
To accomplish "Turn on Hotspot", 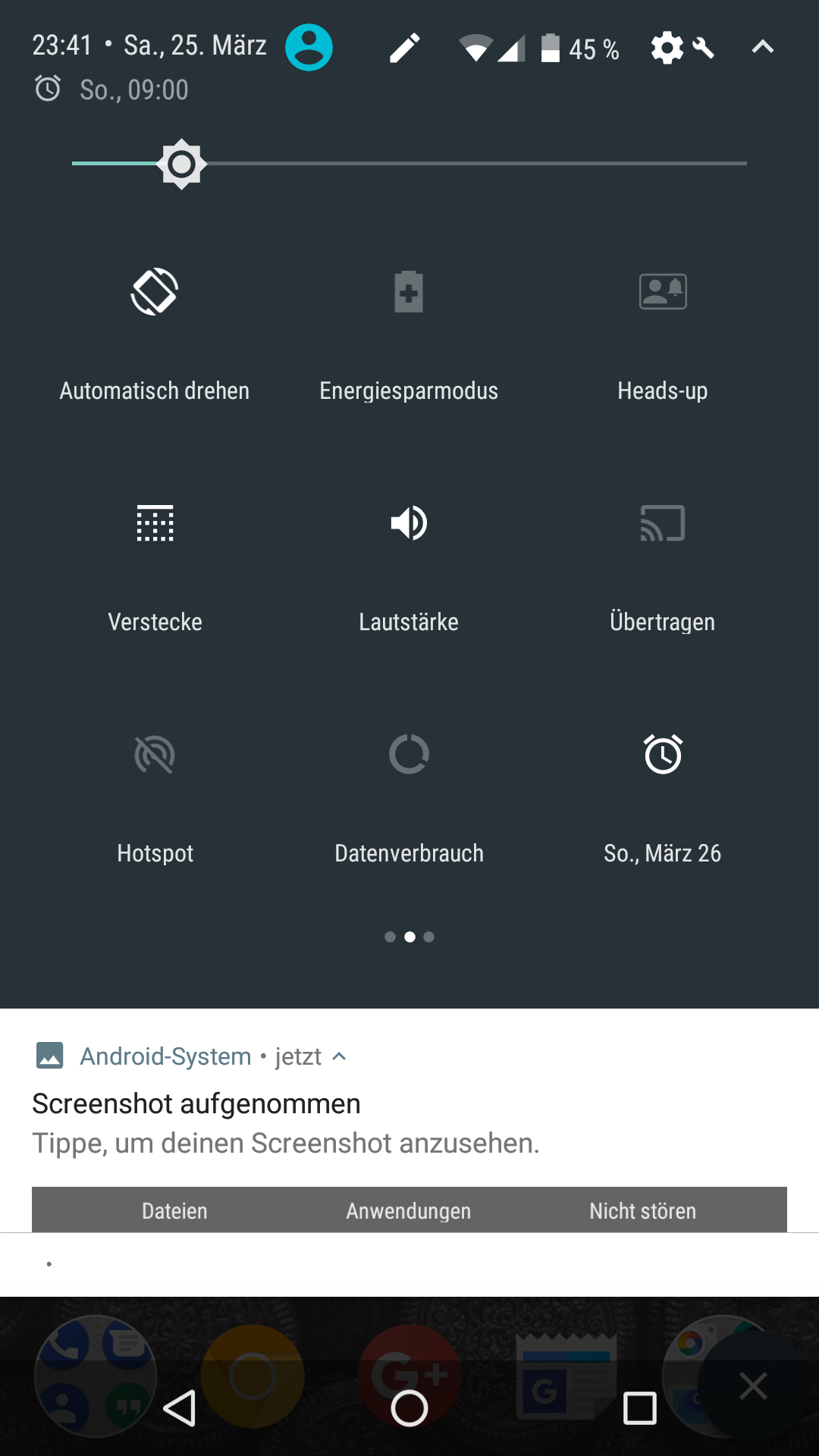I will [x=155, y=755].
